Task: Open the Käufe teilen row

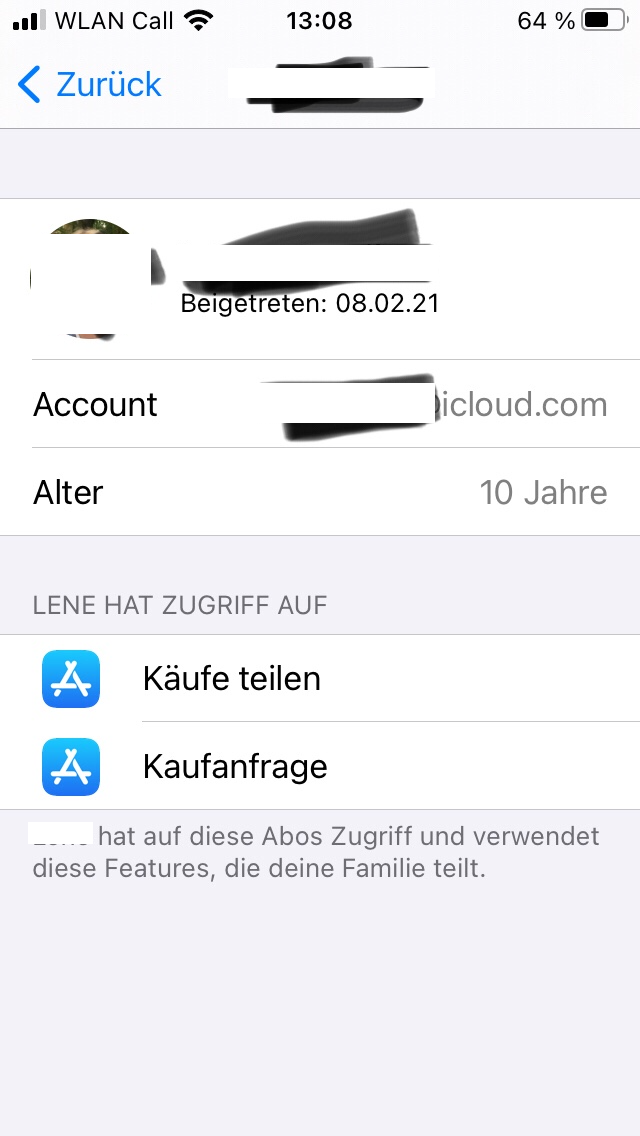Action: point(320,679)
